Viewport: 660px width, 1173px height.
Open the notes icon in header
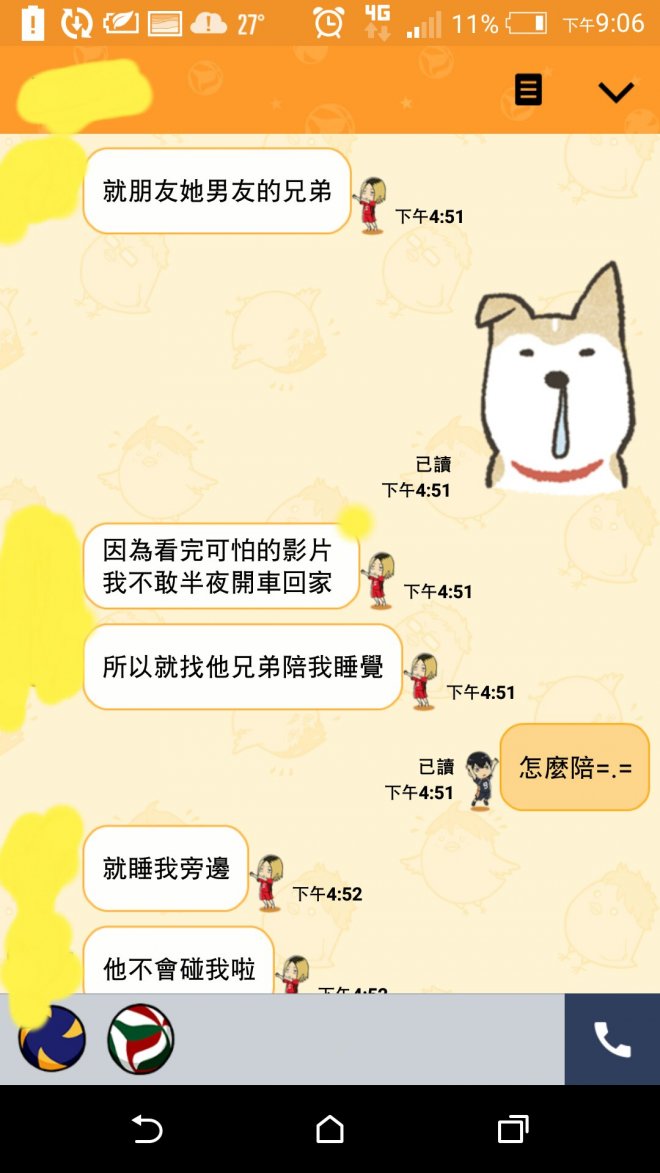tap(528, 90)
